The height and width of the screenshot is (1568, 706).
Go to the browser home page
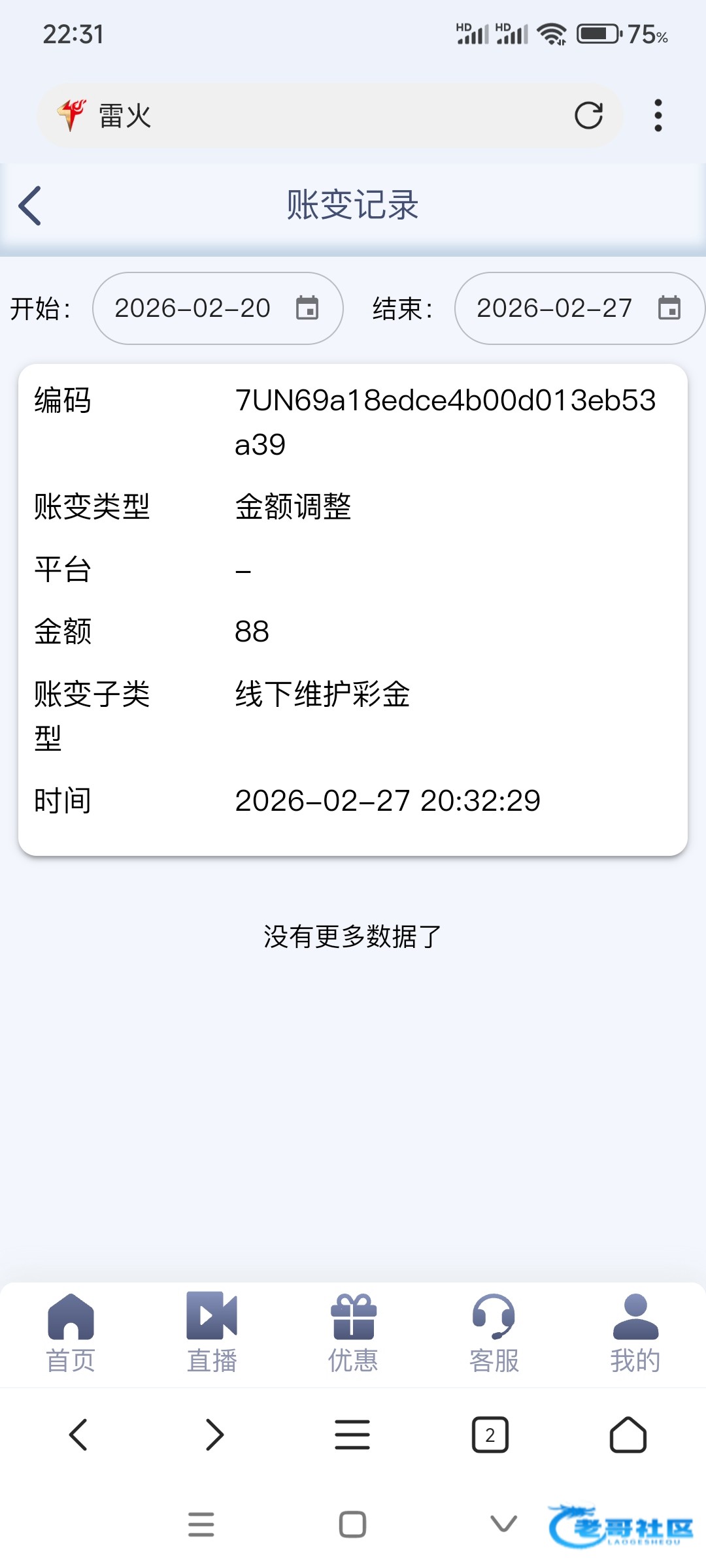coord(628,1435)
